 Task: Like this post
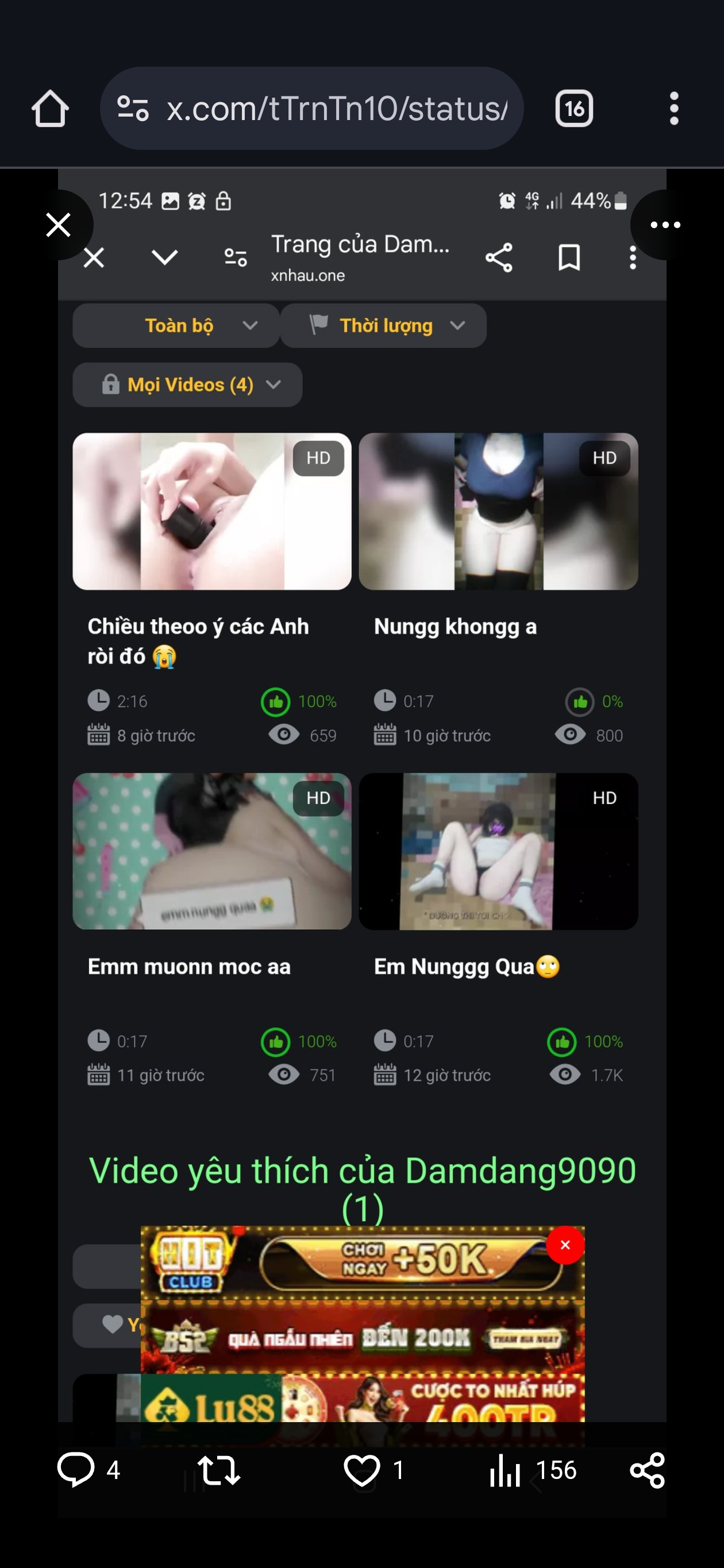click(363, 1469)
